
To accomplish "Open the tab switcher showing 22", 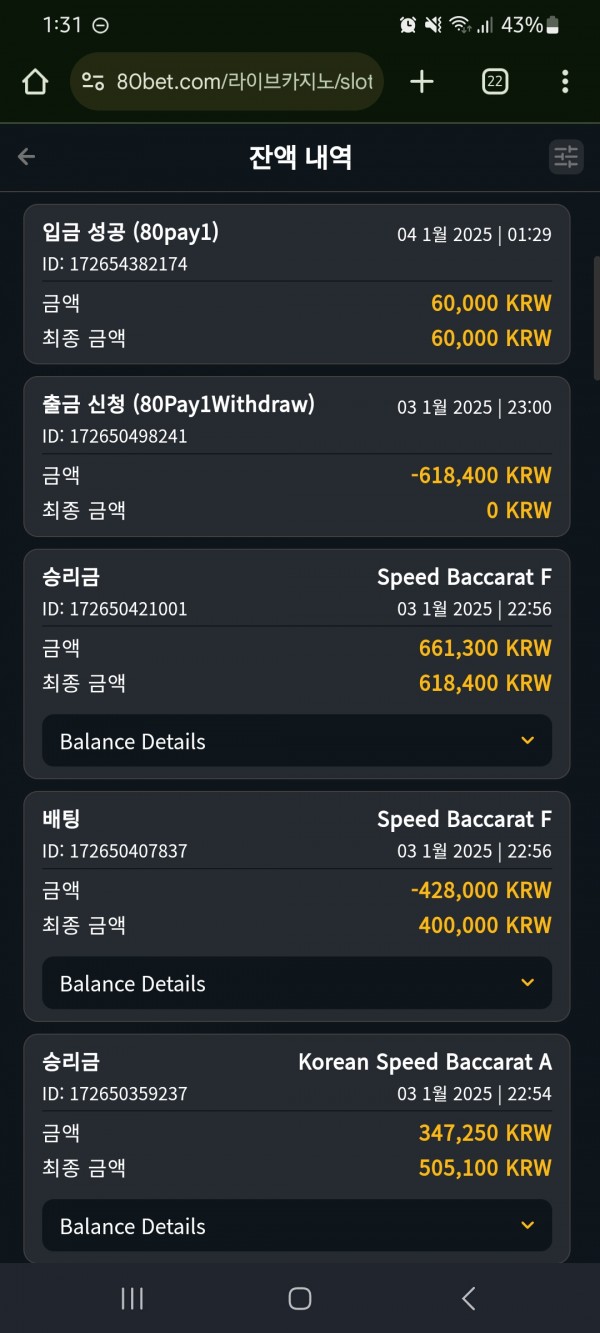I will click(x=495, y=82).
